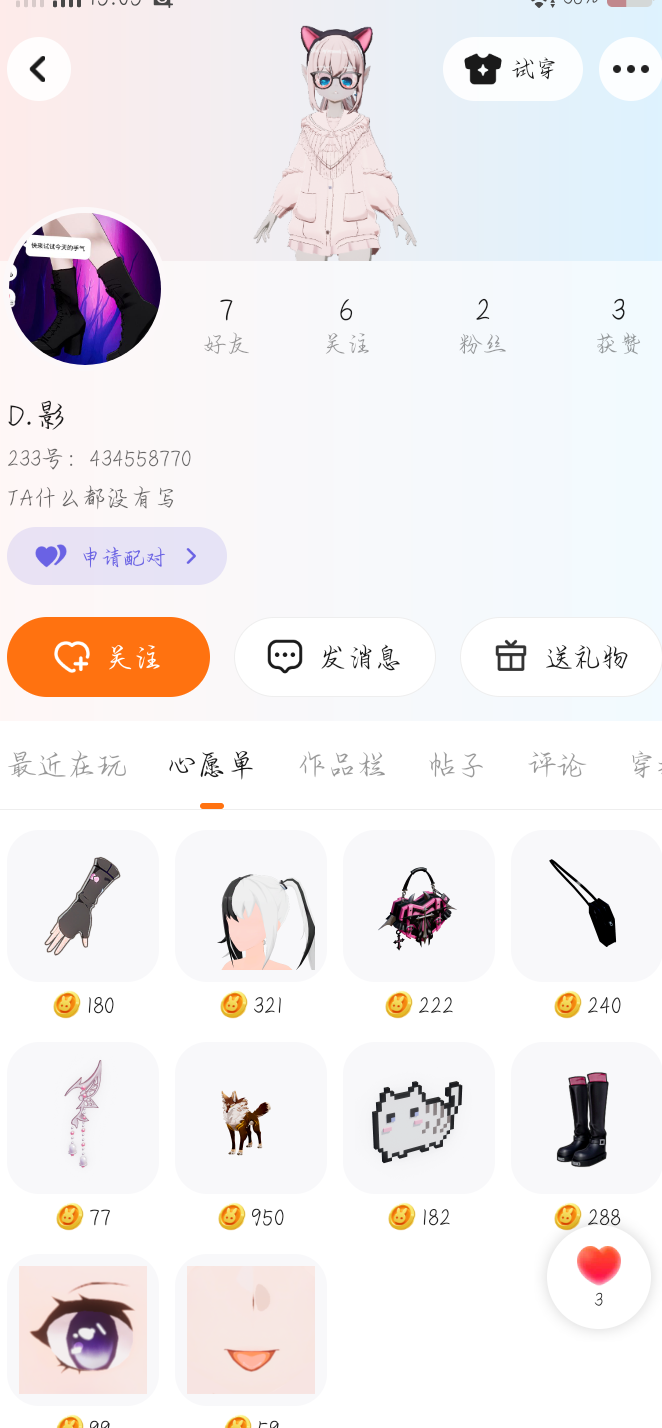Open D.影's profile avatar
This screenshot has width=662, height=1428.
click(85, 288)
